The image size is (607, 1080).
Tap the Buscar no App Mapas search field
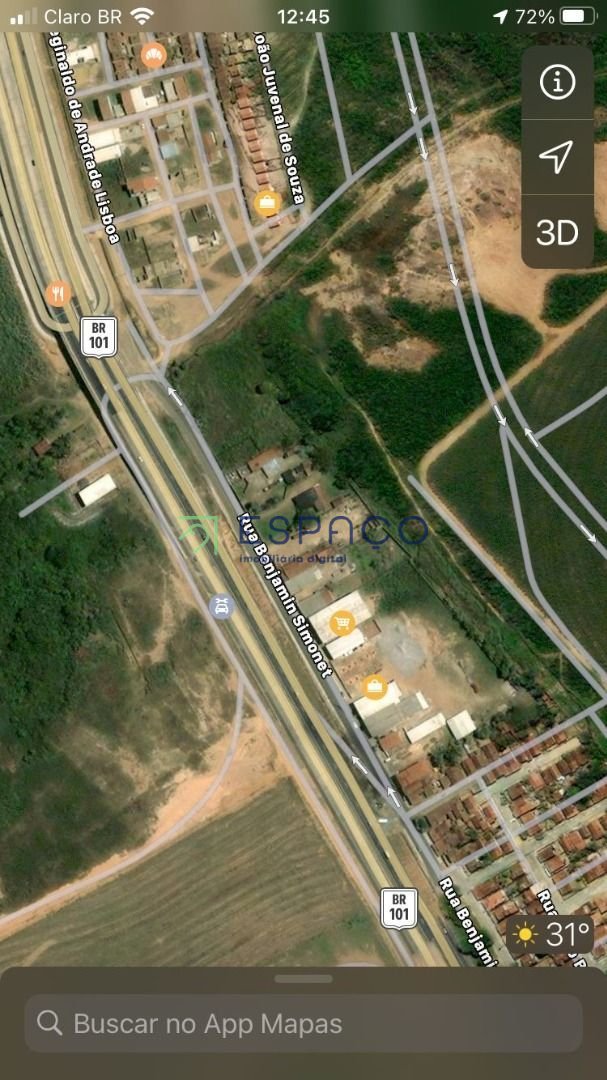[x=303, y=1023]
